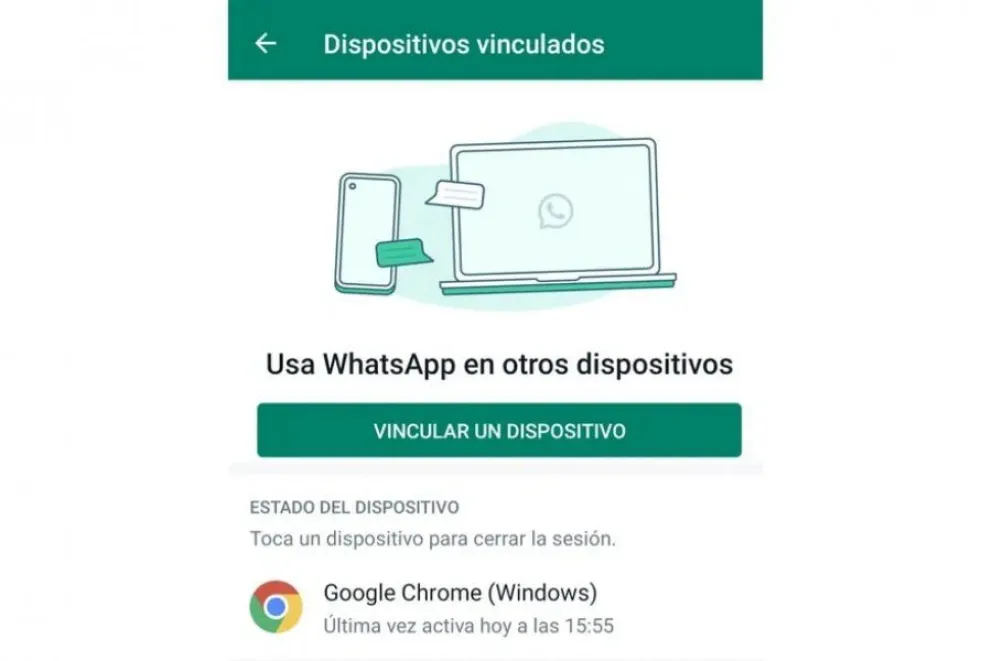Viewport: 992px width, 661px height.
Task: Go back from Dispositivos vinculados
Action: 265,43
